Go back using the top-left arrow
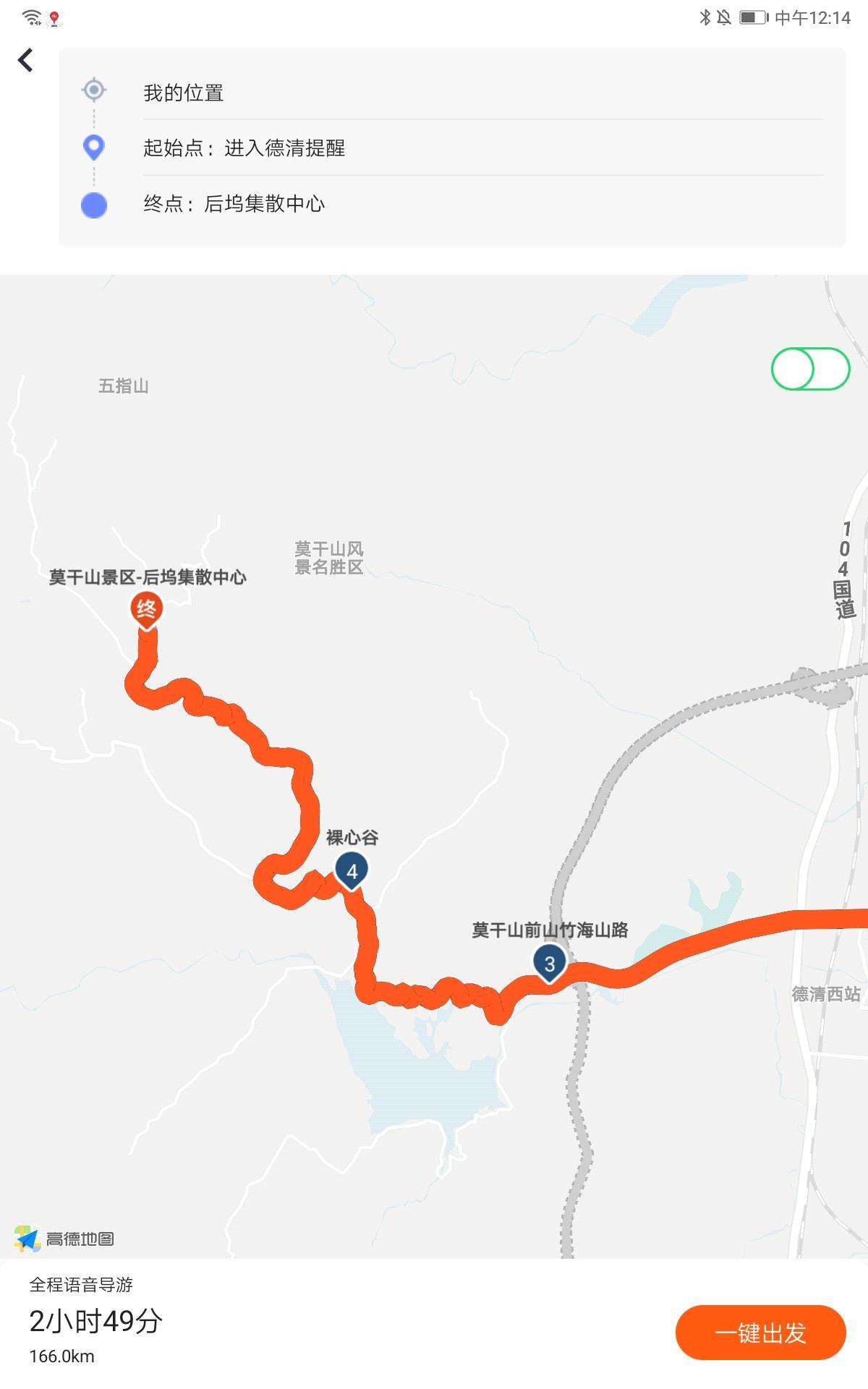 (x=26, y=60)
